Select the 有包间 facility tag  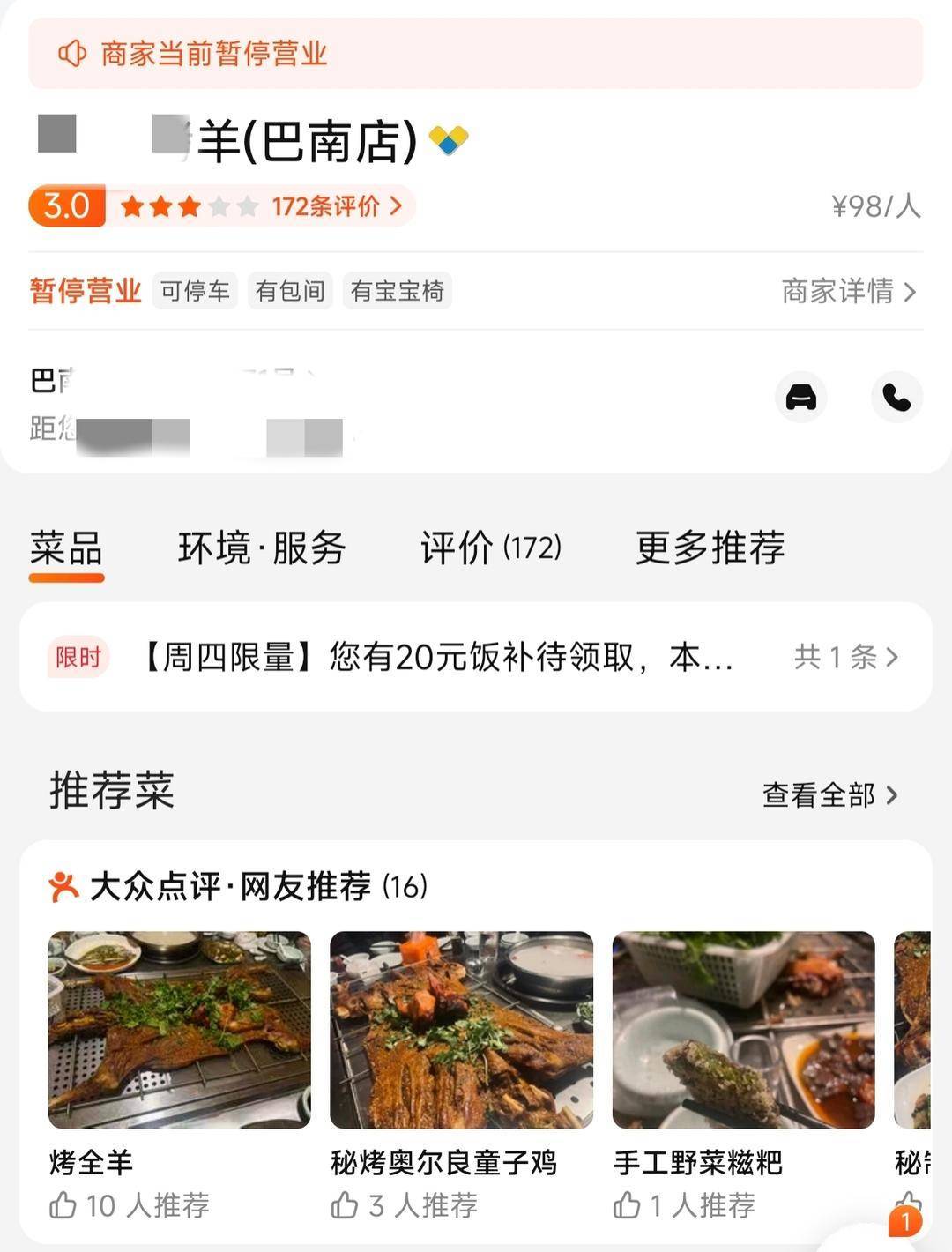pyautogui.click(x=289, y=290)
